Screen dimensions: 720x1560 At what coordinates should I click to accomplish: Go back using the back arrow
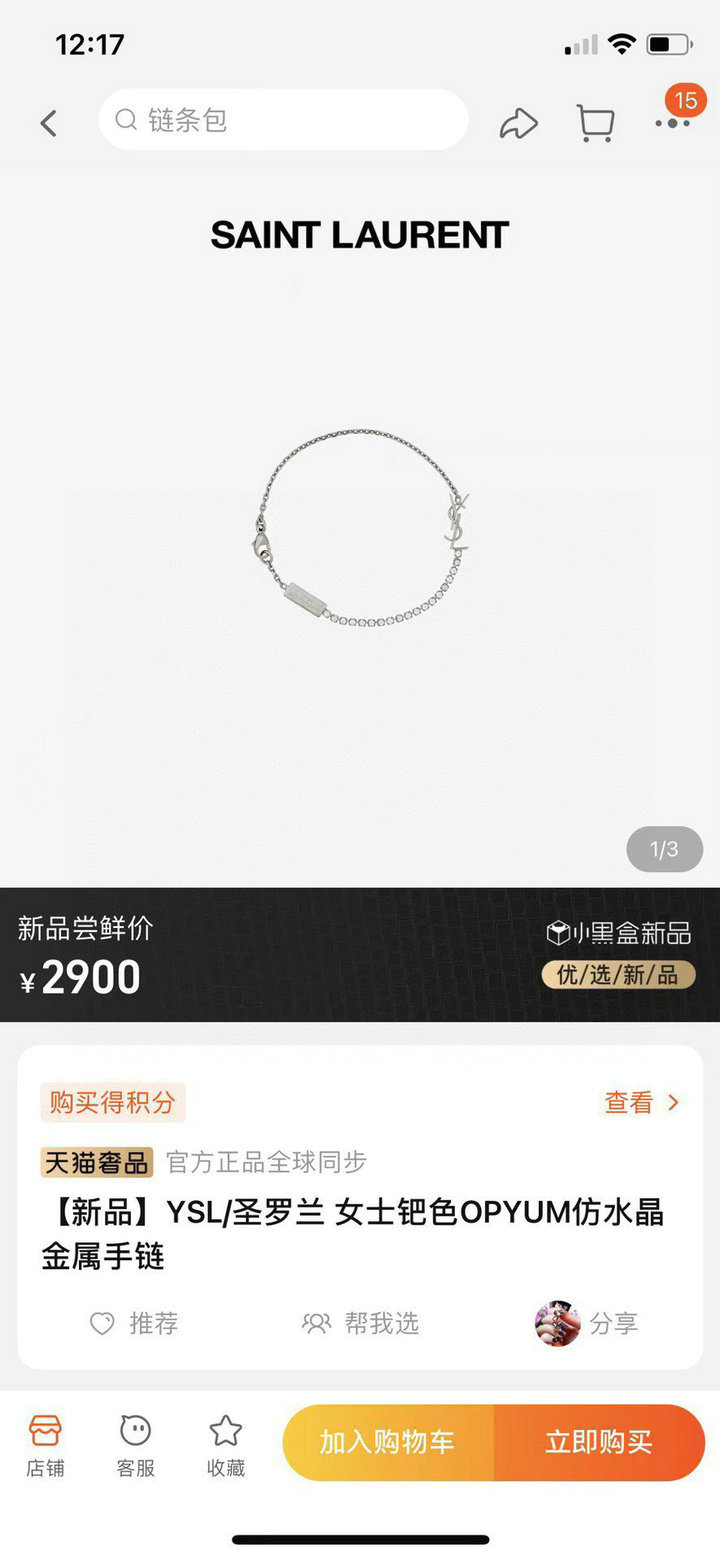pyautogui.click(x=48, y=123)
